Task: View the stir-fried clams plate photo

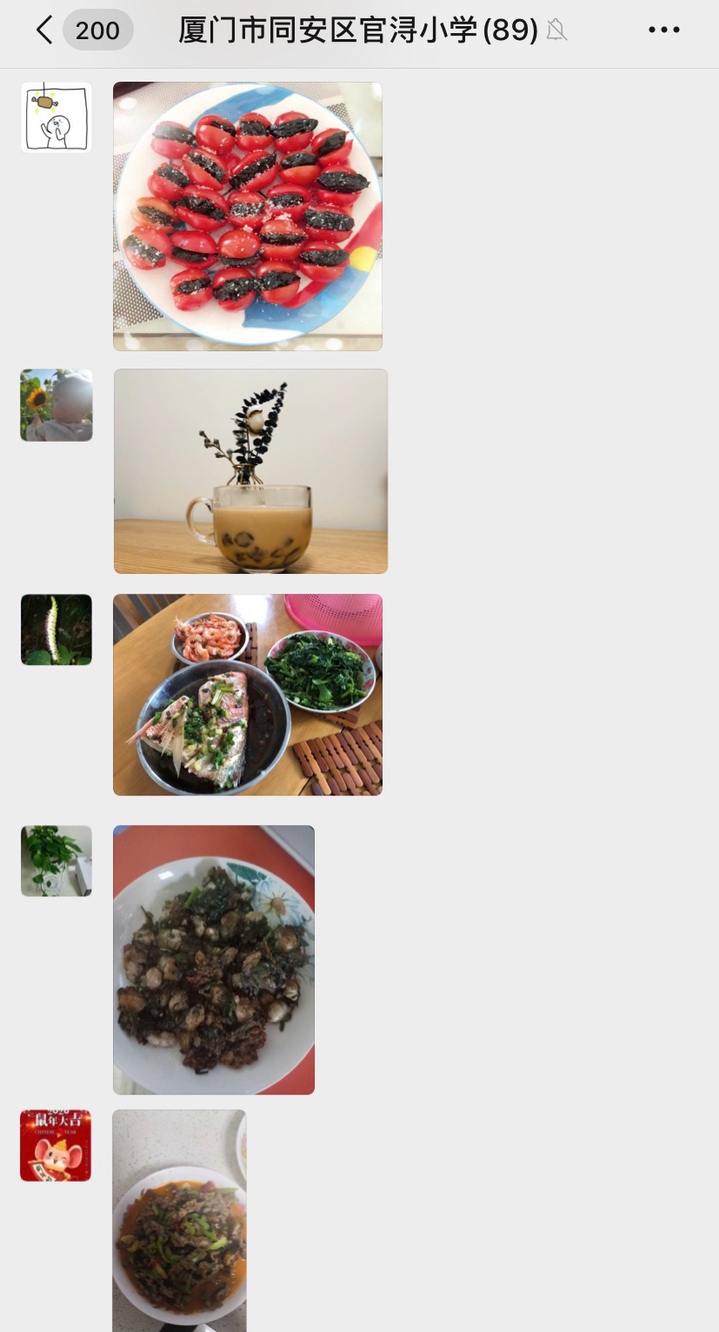Action: click(214, 959)
